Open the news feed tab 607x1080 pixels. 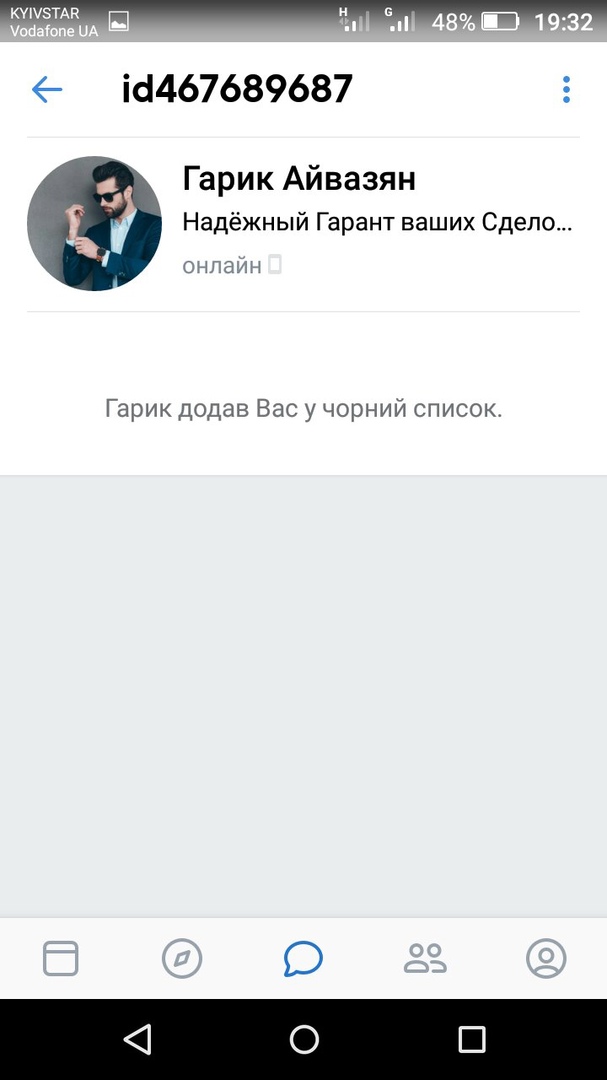pyautogui.click(x=61, y=959)
